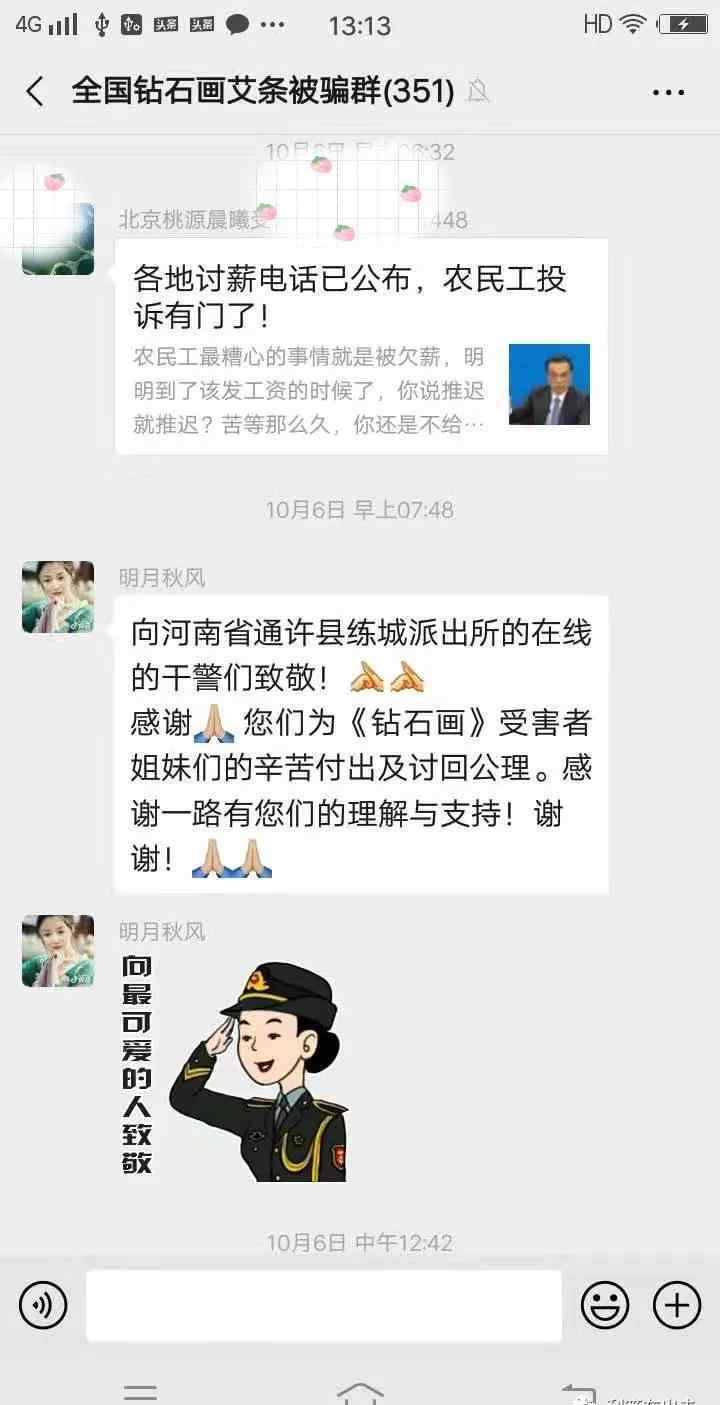Open the emoji picker

click(605, 1305)
